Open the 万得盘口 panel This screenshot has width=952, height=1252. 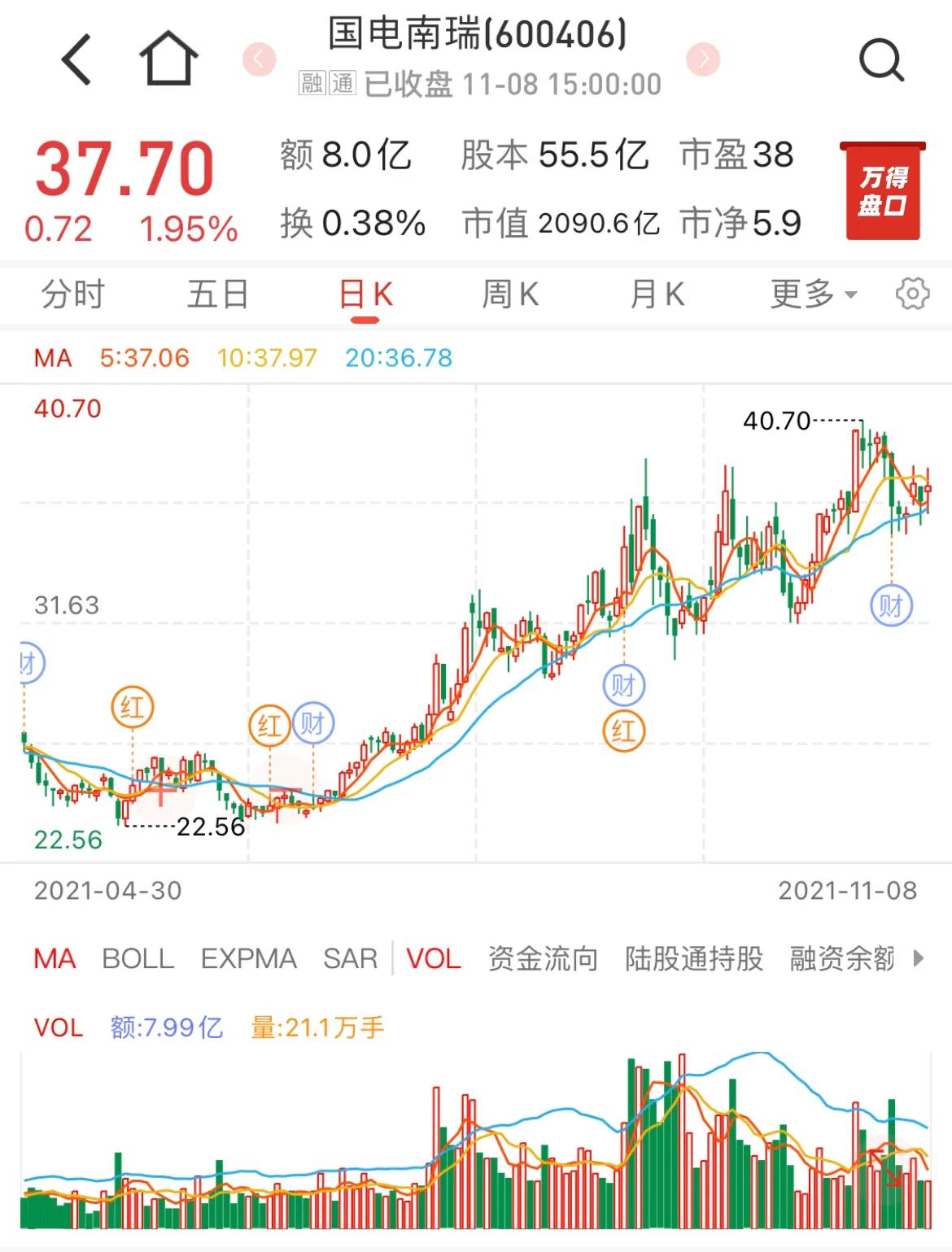pos(883,191)
